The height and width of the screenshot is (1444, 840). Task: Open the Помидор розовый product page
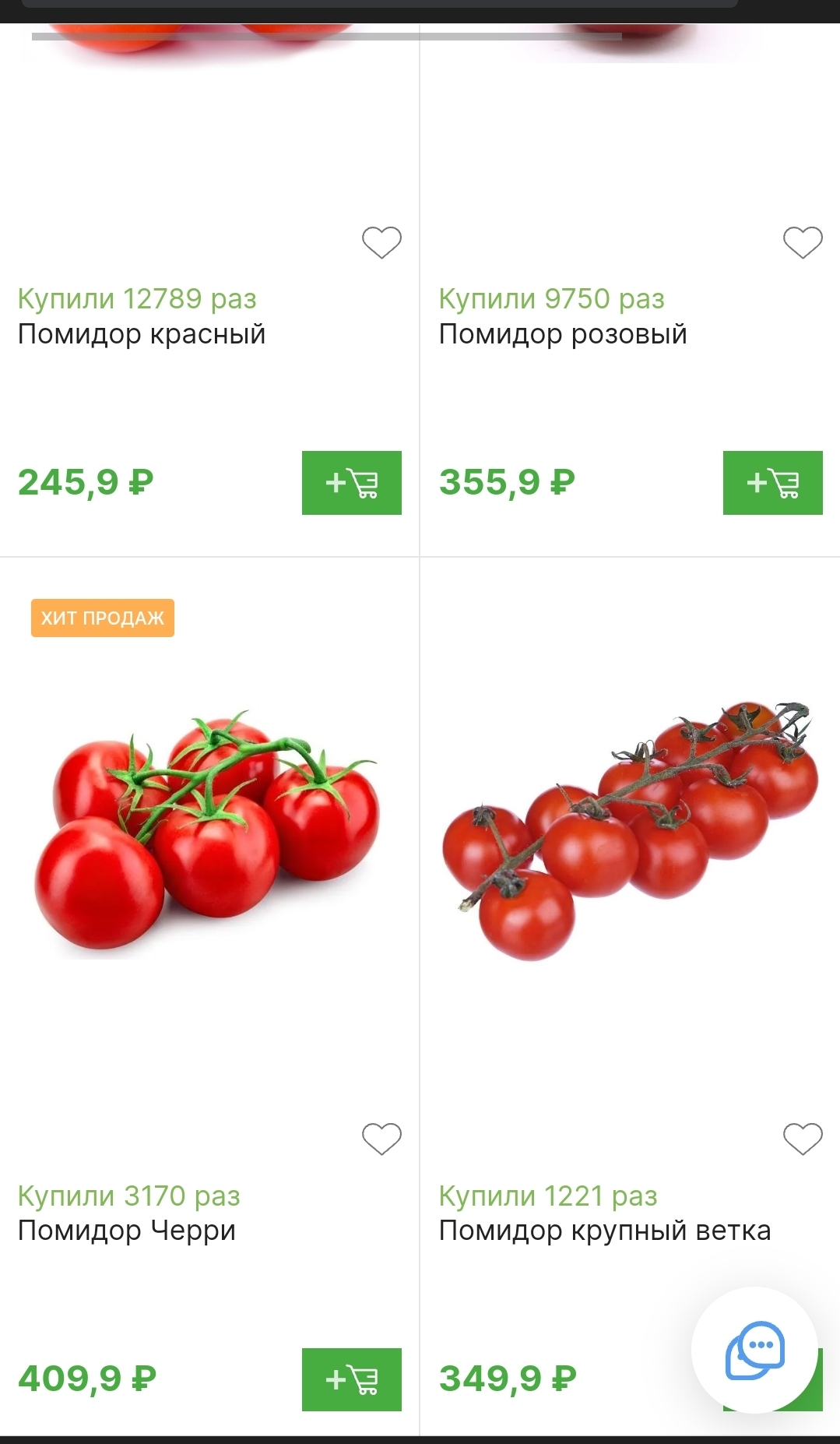pyautogui.click(x=563, y=334)
